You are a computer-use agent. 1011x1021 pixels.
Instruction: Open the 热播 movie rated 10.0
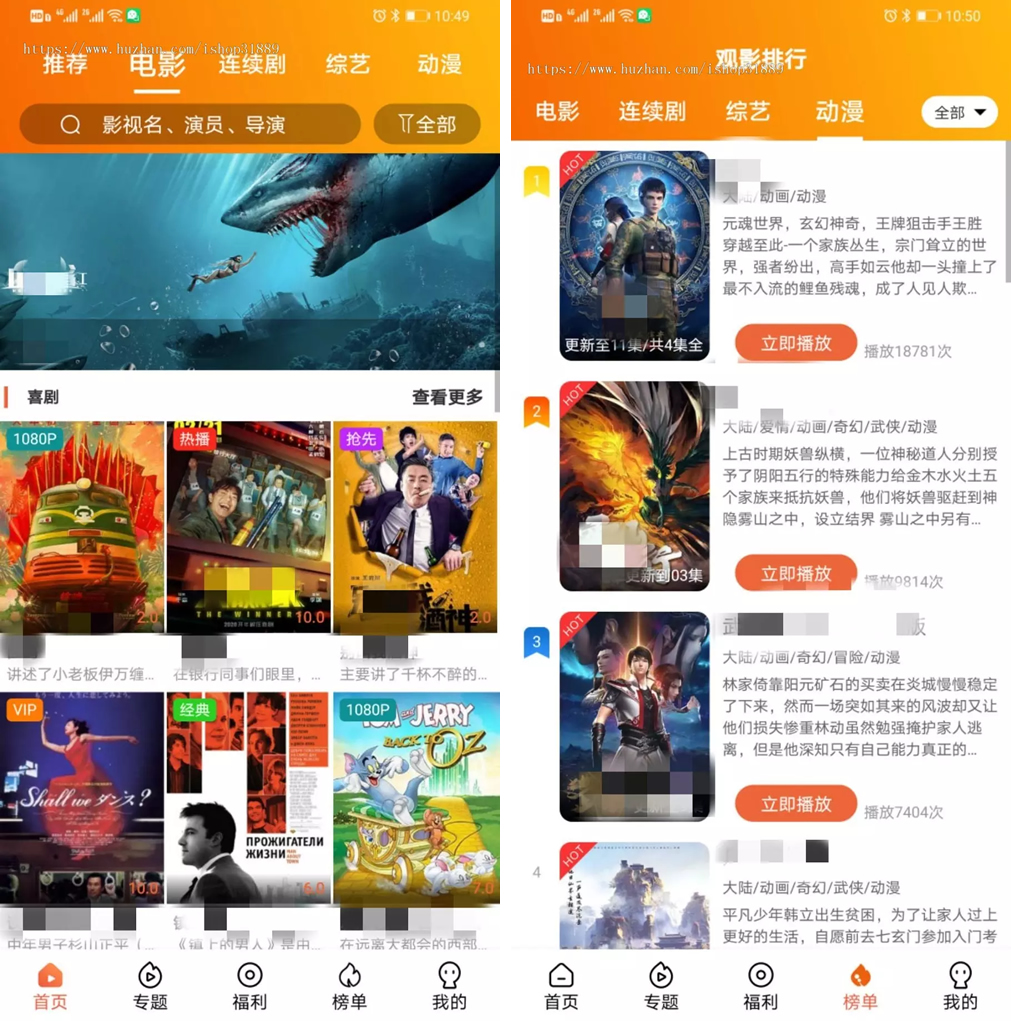point(248,527)
